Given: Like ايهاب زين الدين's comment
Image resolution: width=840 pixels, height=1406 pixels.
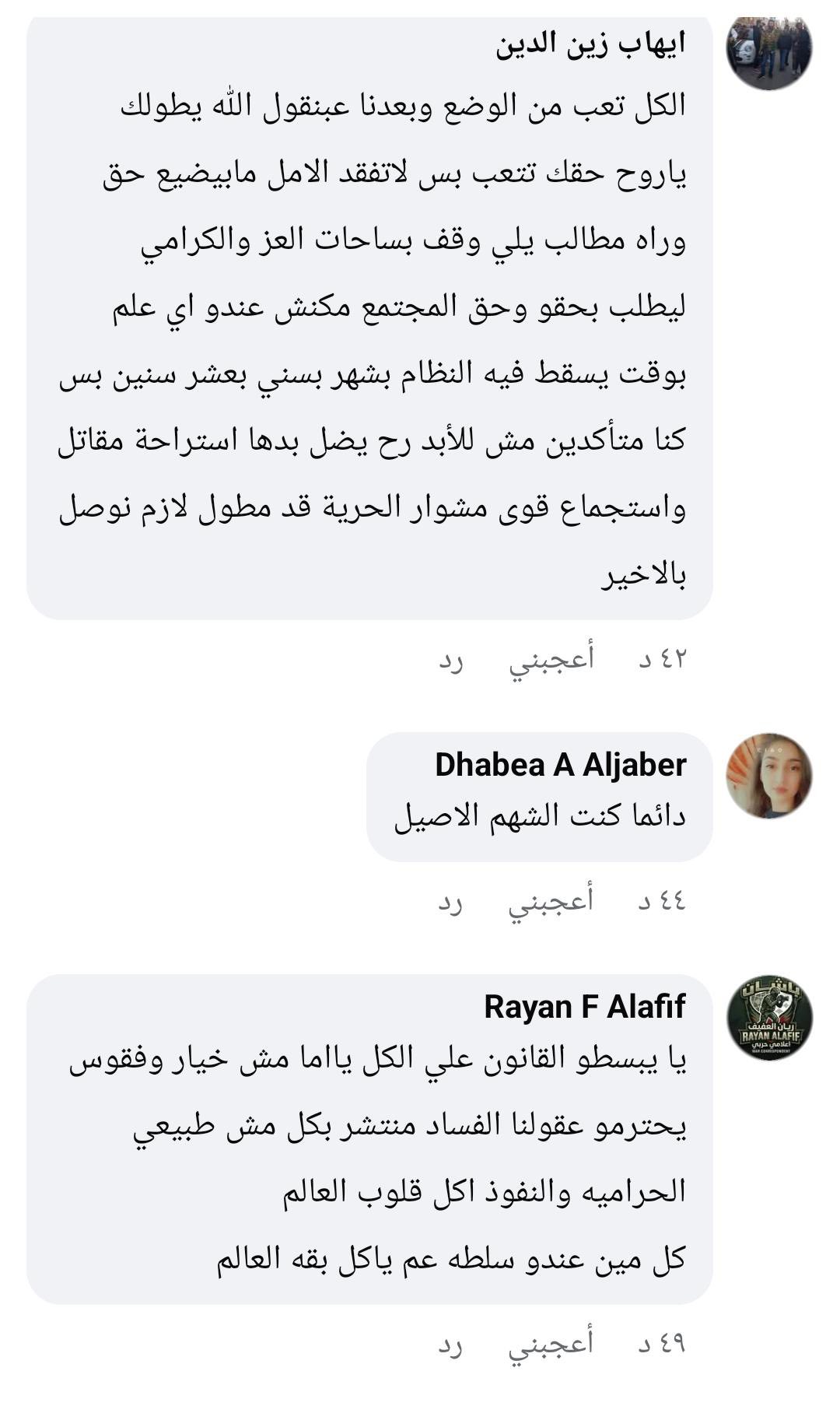Looking at the screenshot, I should point(551,659).
